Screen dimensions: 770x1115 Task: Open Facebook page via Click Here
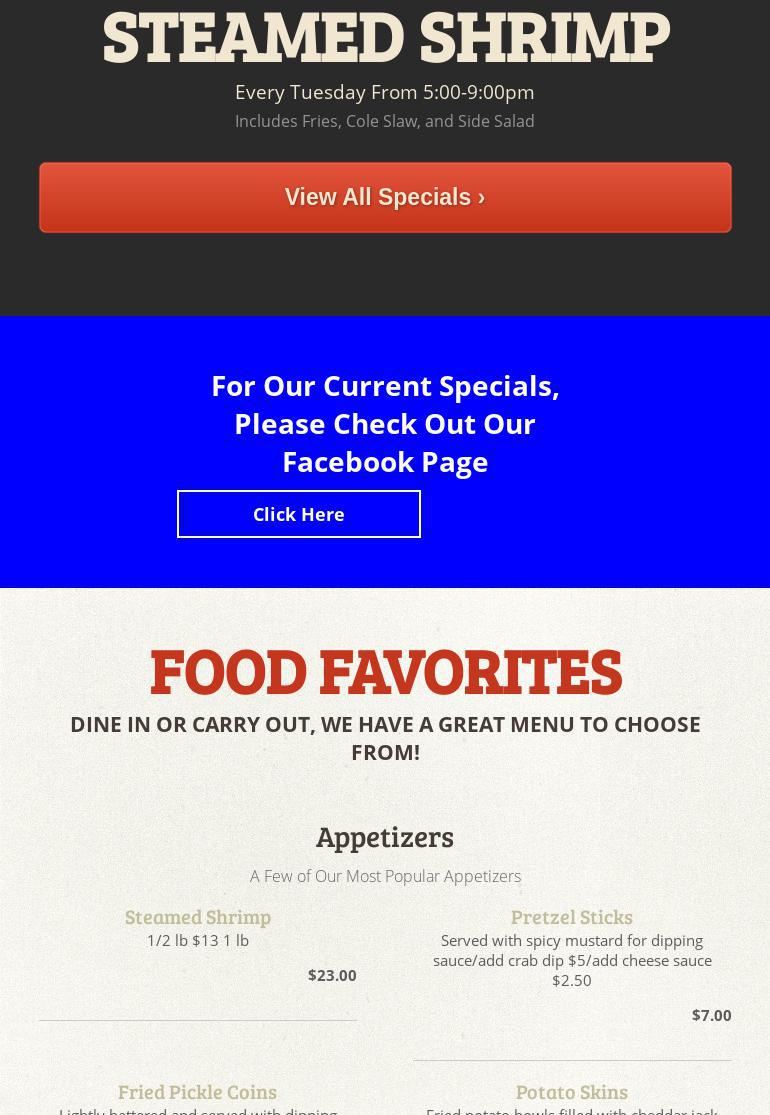(299, 514)
